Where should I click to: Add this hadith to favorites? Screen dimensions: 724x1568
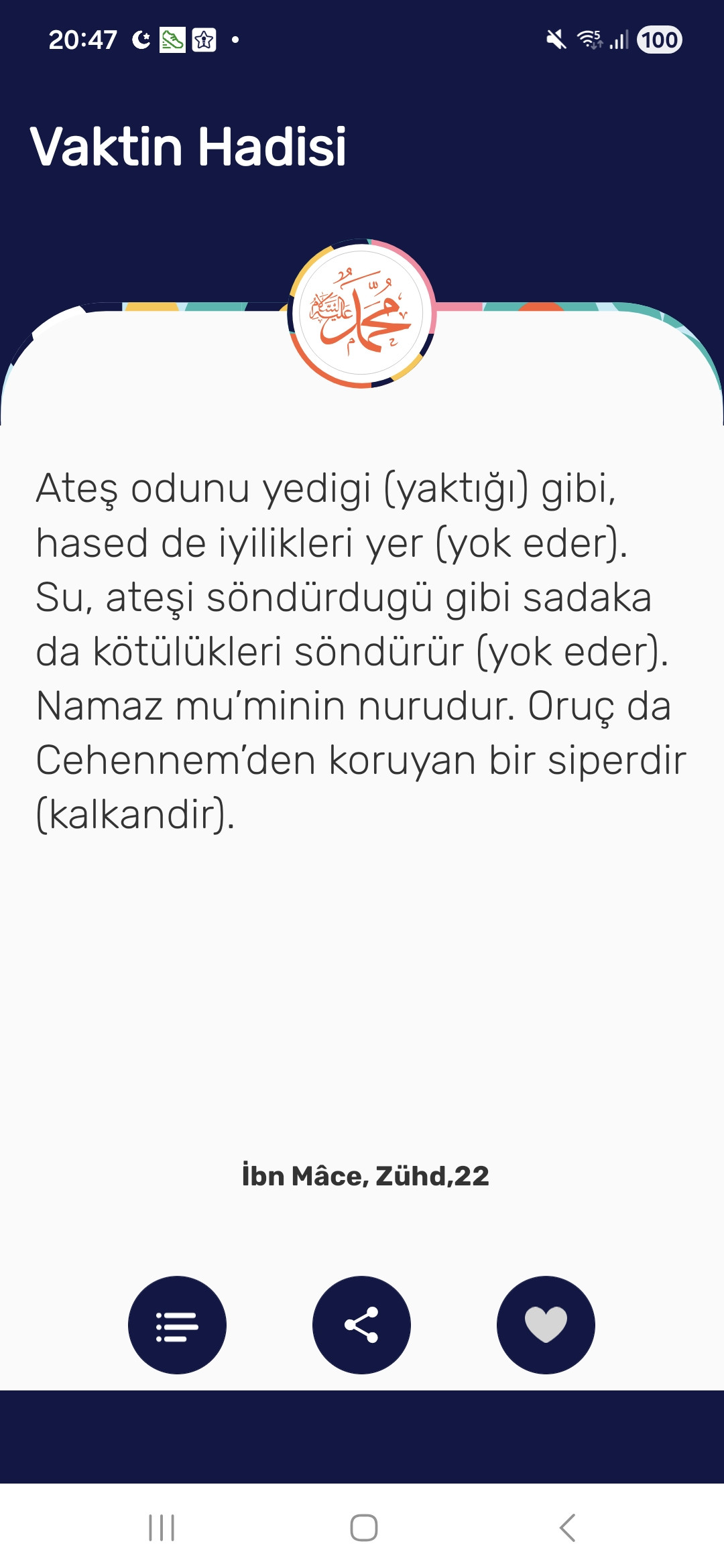click(x=546, y=1325)
